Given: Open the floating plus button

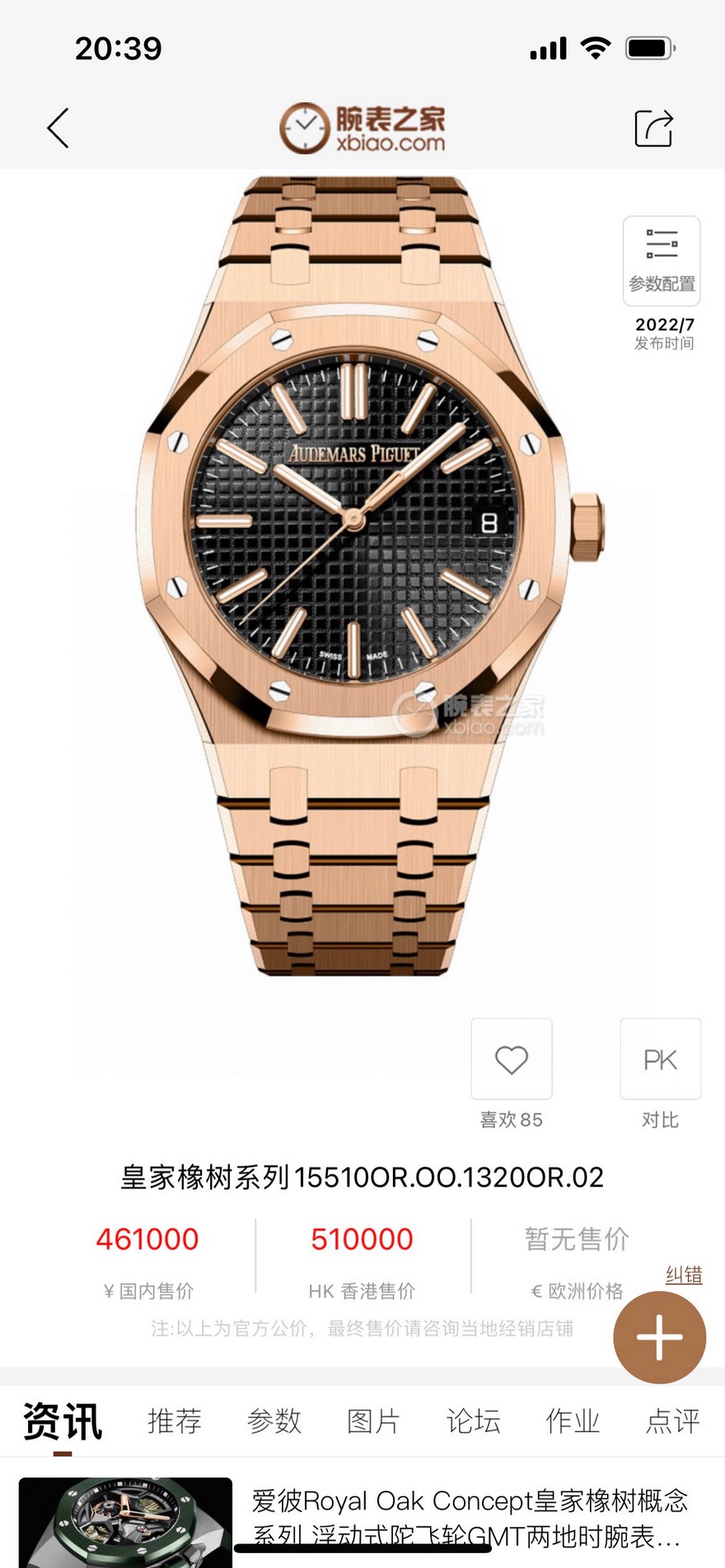Looking at the screenshot, I should point(660,1337).
